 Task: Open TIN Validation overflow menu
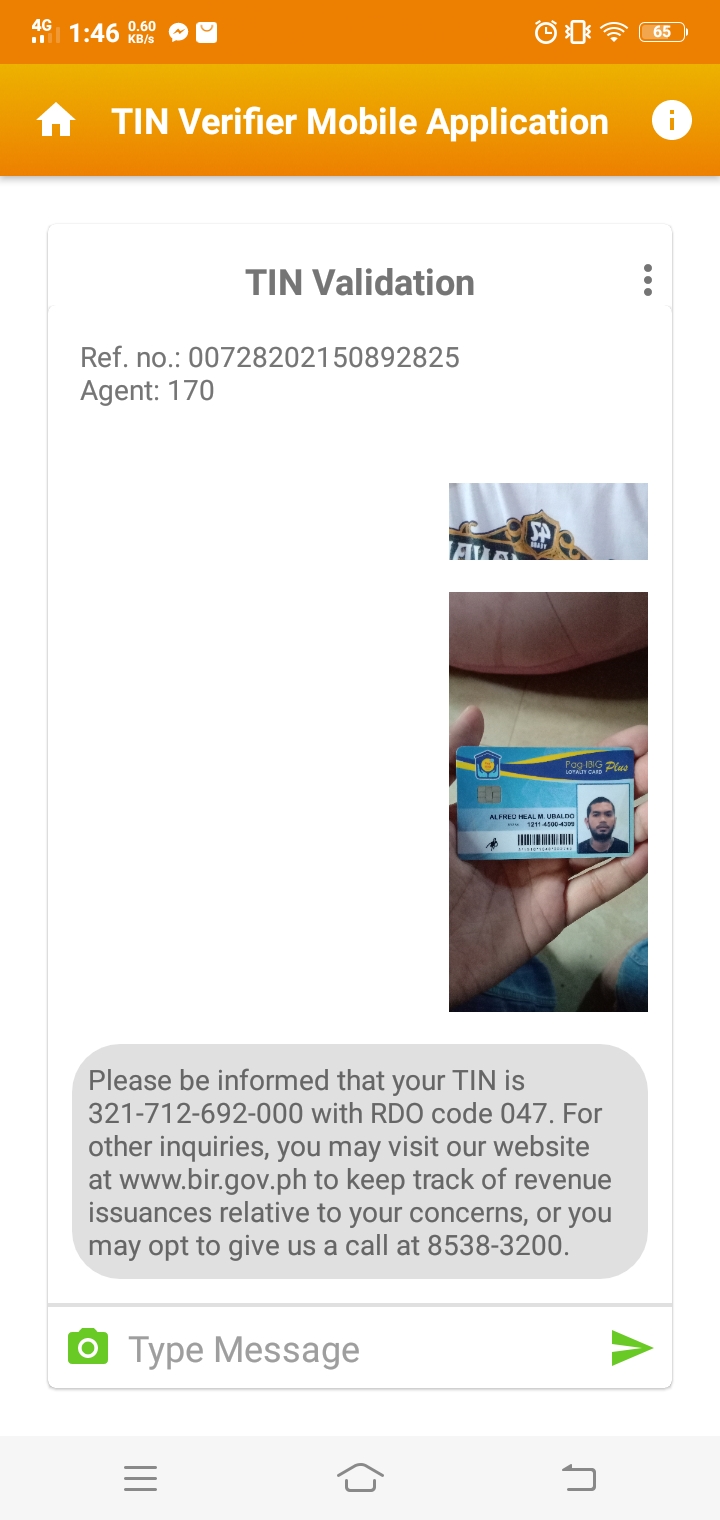point(648,281)
